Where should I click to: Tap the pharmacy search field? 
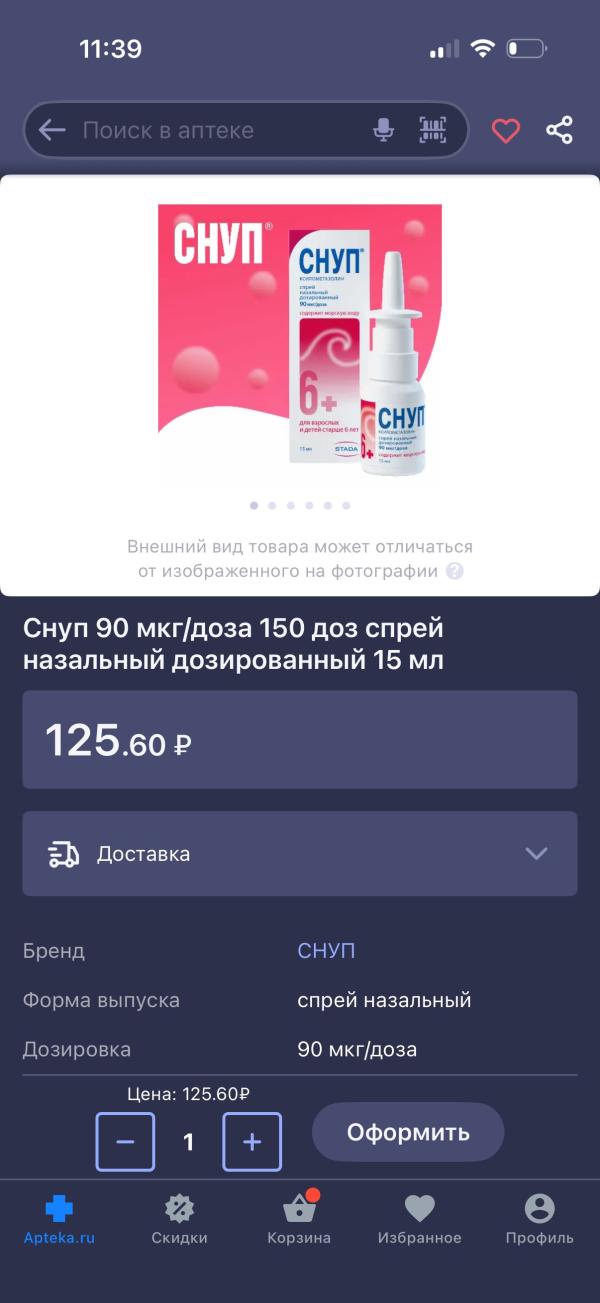pos(218,130)
